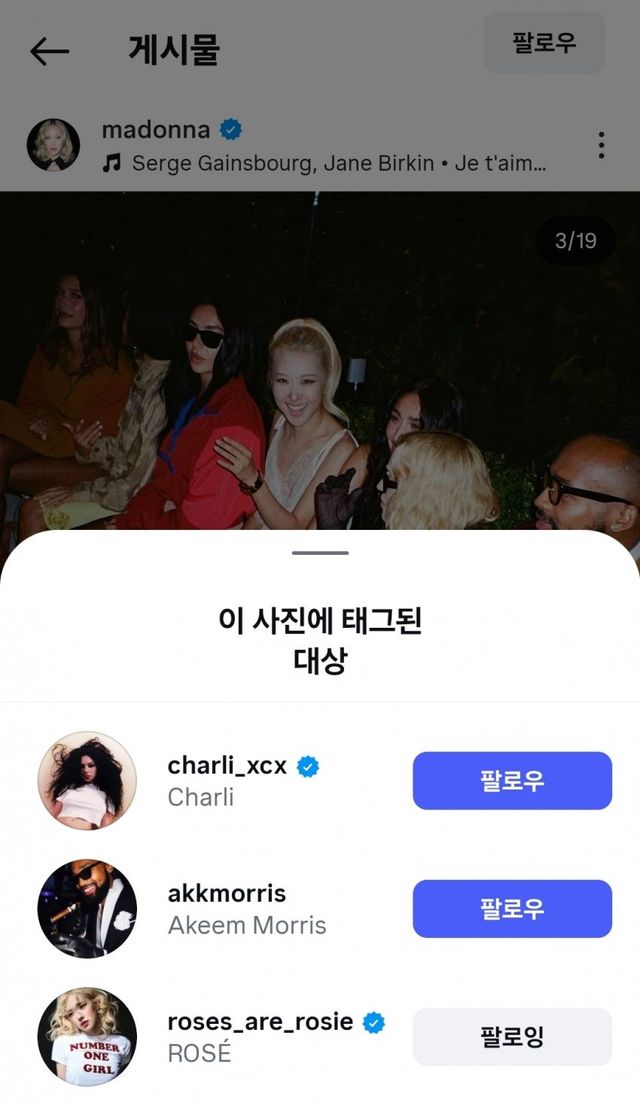
Task: Follow charli_xcx
Action: [x=512, y=781]
